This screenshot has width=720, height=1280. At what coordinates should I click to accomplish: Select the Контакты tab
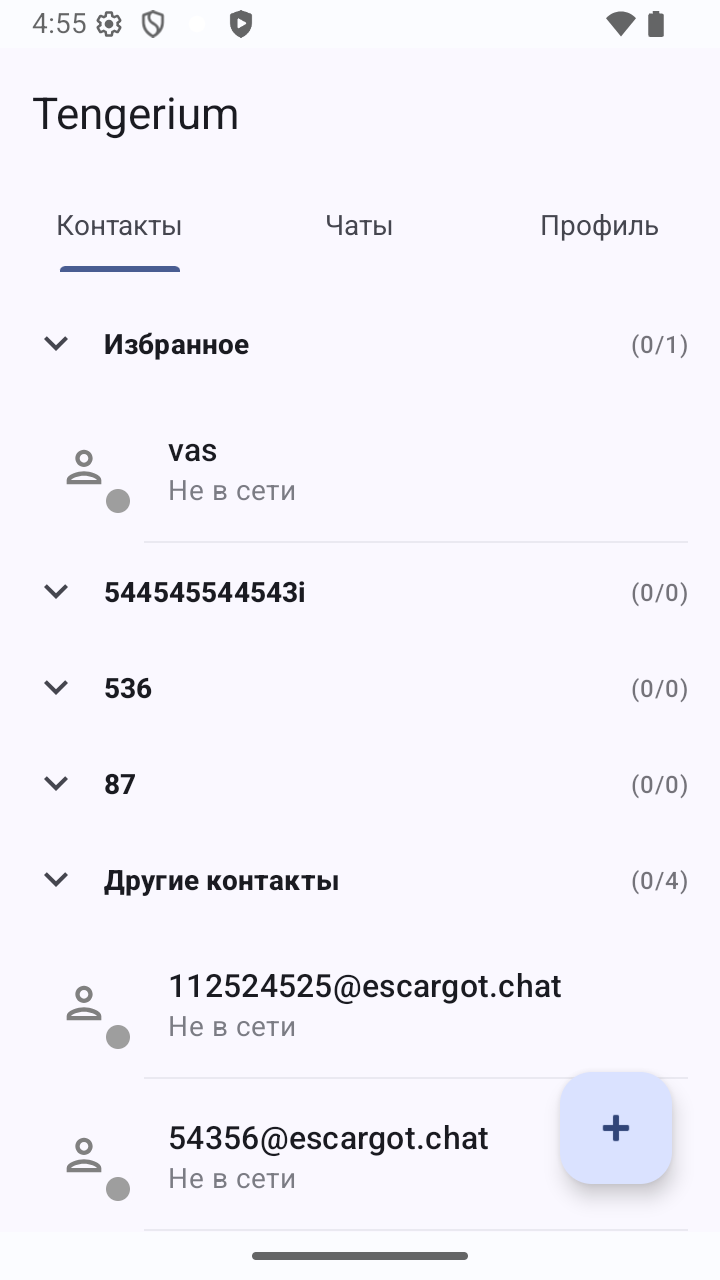(x=119, y=226)
